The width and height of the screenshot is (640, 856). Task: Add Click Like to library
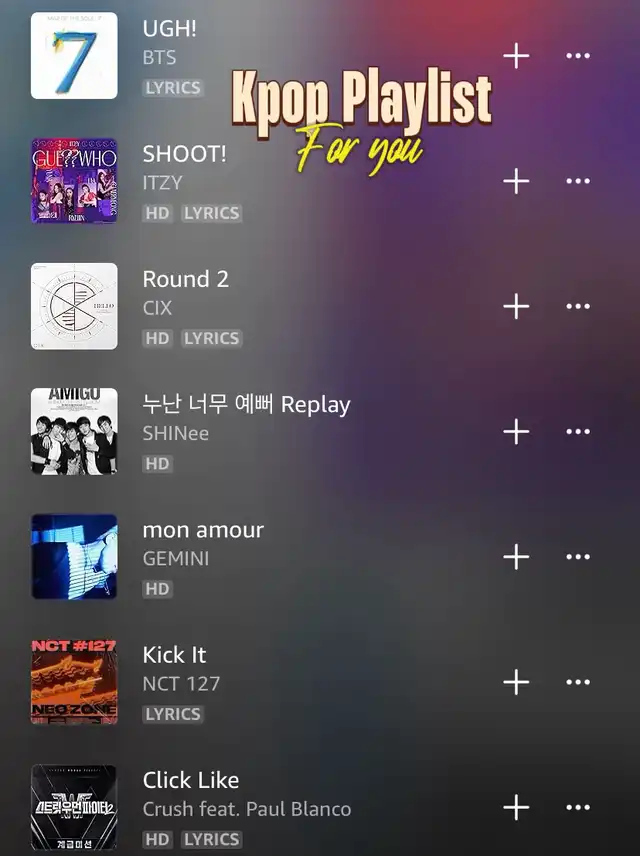click(x=516, y=807)
